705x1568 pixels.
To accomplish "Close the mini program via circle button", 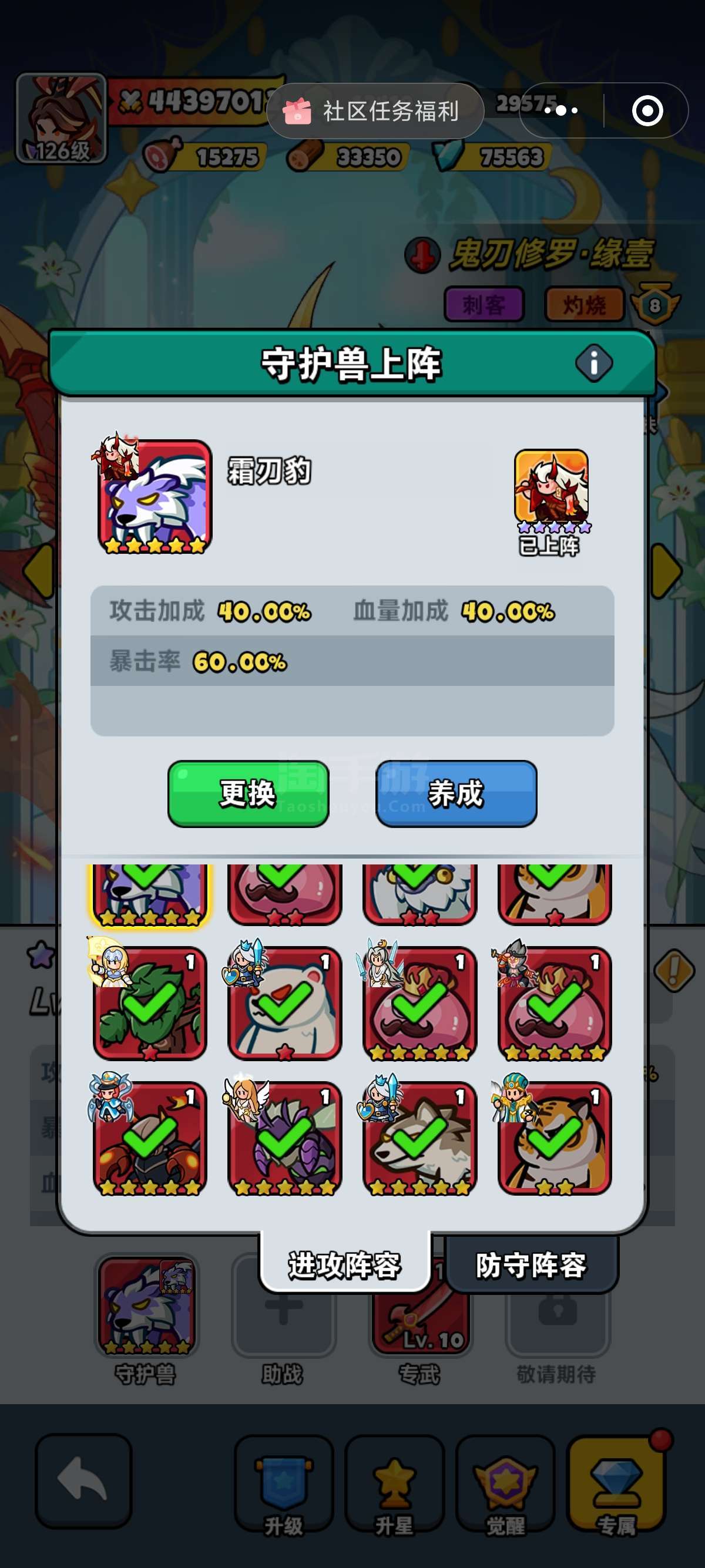I will click(x=647, y=111).
